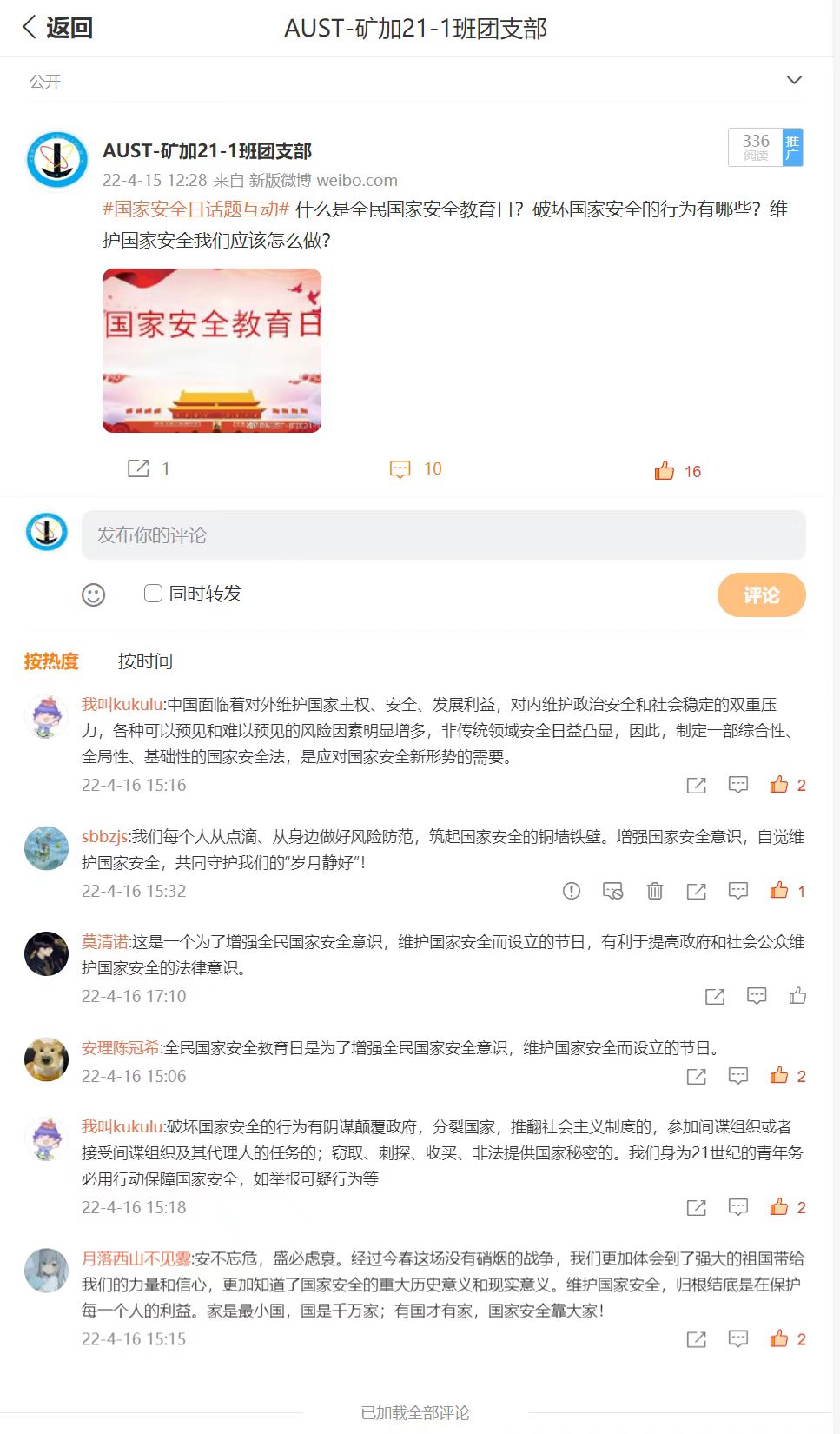This screenshot has width=840, height=1434.
Task: Check the 同时转发 checkbox
Action: (154, 594)
